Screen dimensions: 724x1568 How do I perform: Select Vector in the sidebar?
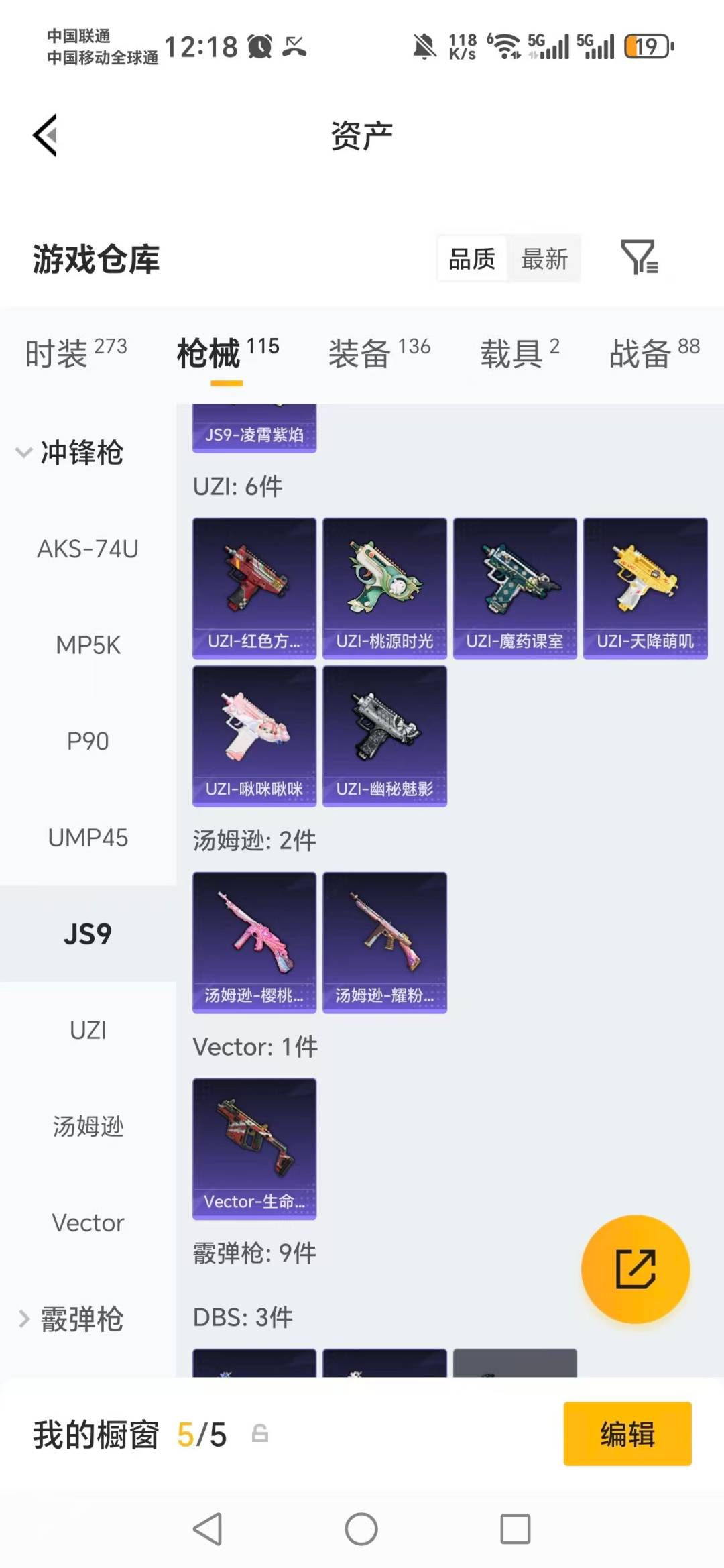pyautogui.click(x=88, y=1223)
